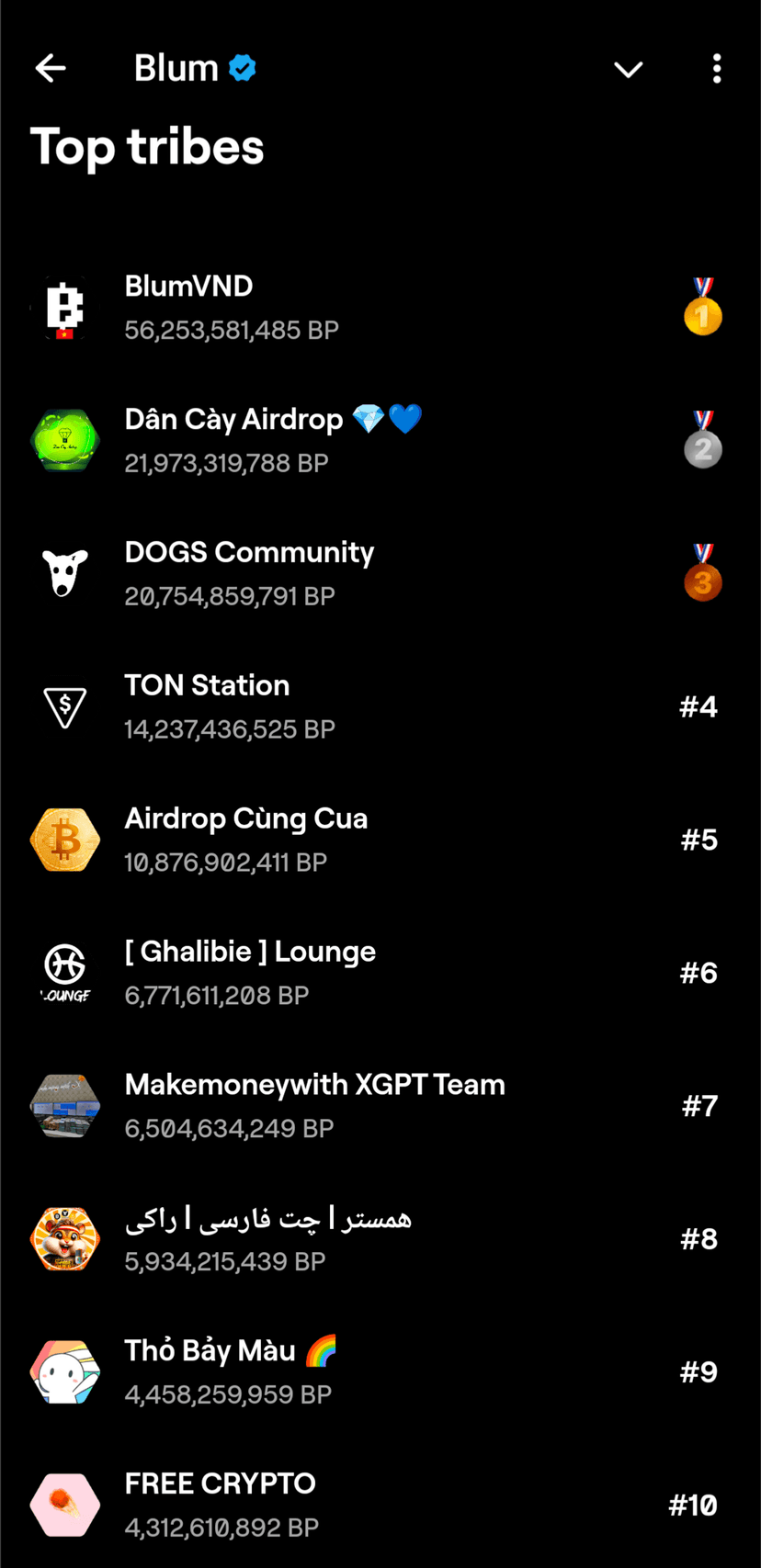Open the BlumVND tribe

[x=368, y=308]
